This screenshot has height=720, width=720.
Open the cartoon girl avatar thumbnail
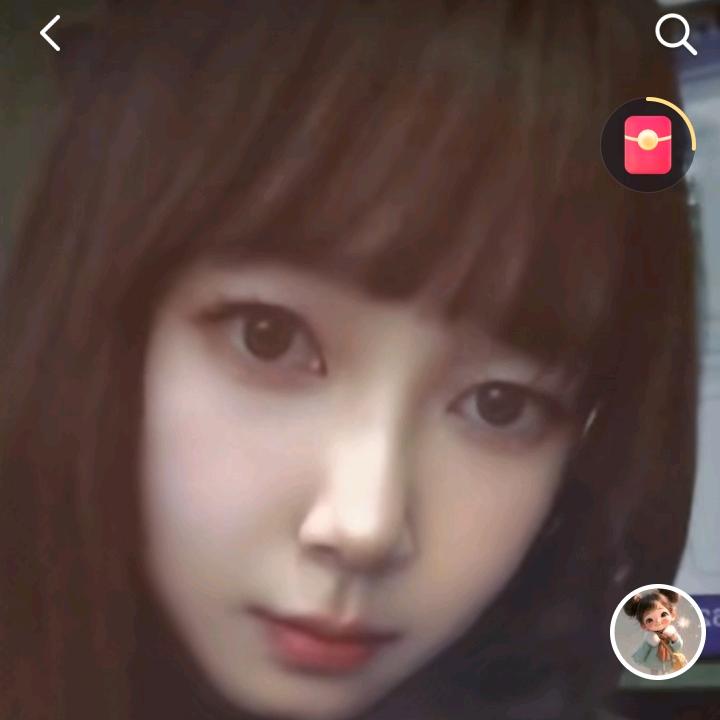coord(658,632)
